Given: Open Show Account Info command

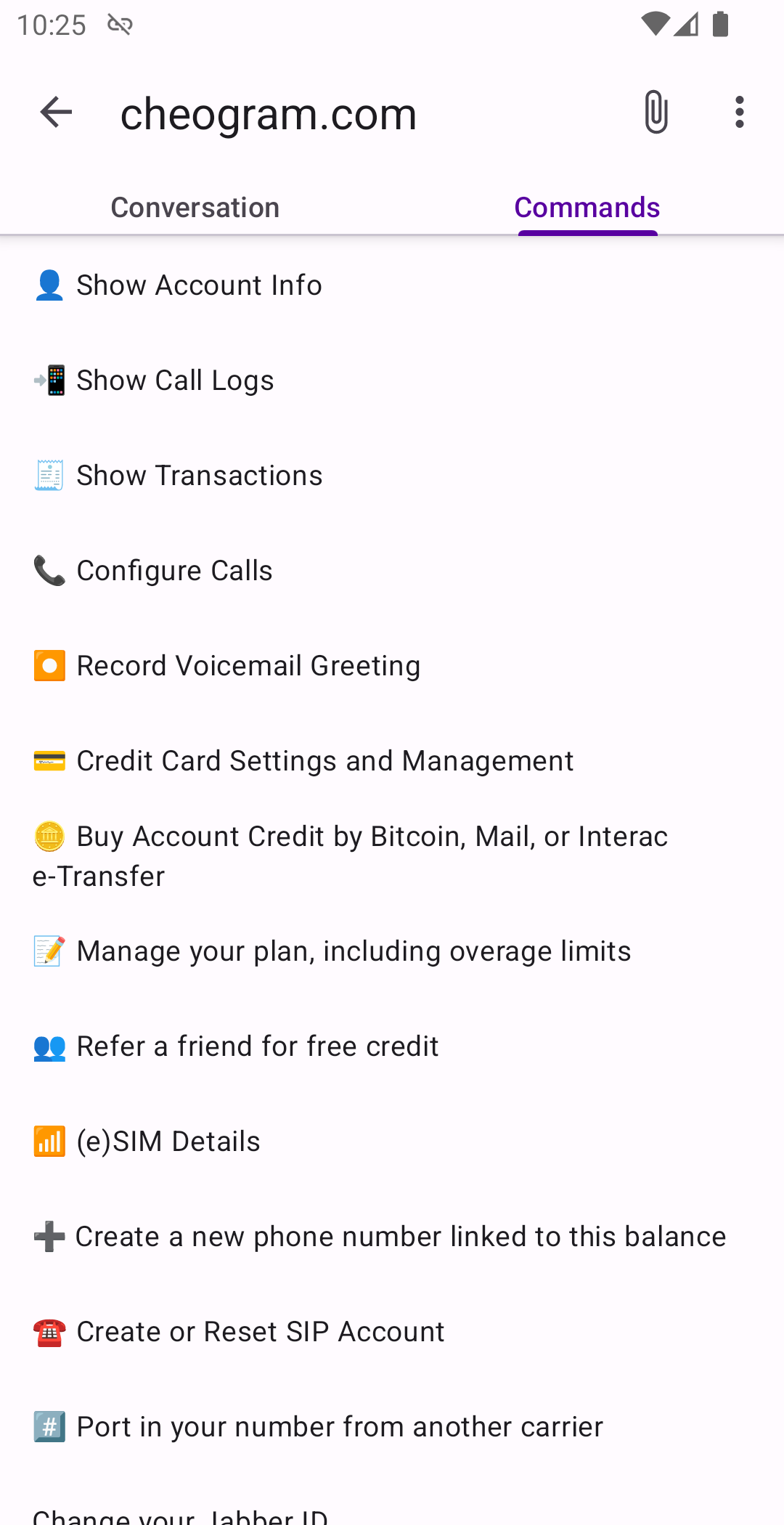Looking at the screenshot, I should point(199,285).
